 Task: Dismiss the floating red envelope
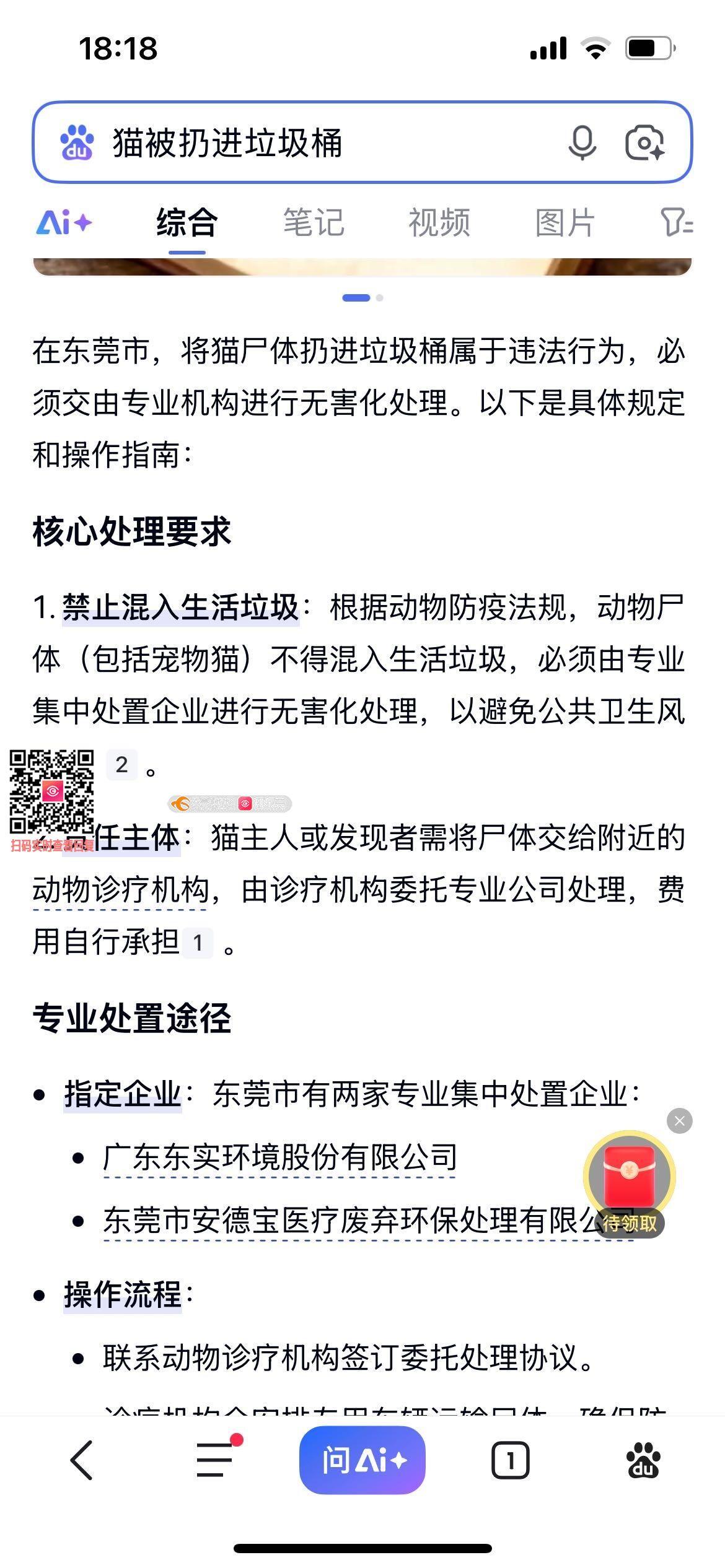(x=679, y=1121)
